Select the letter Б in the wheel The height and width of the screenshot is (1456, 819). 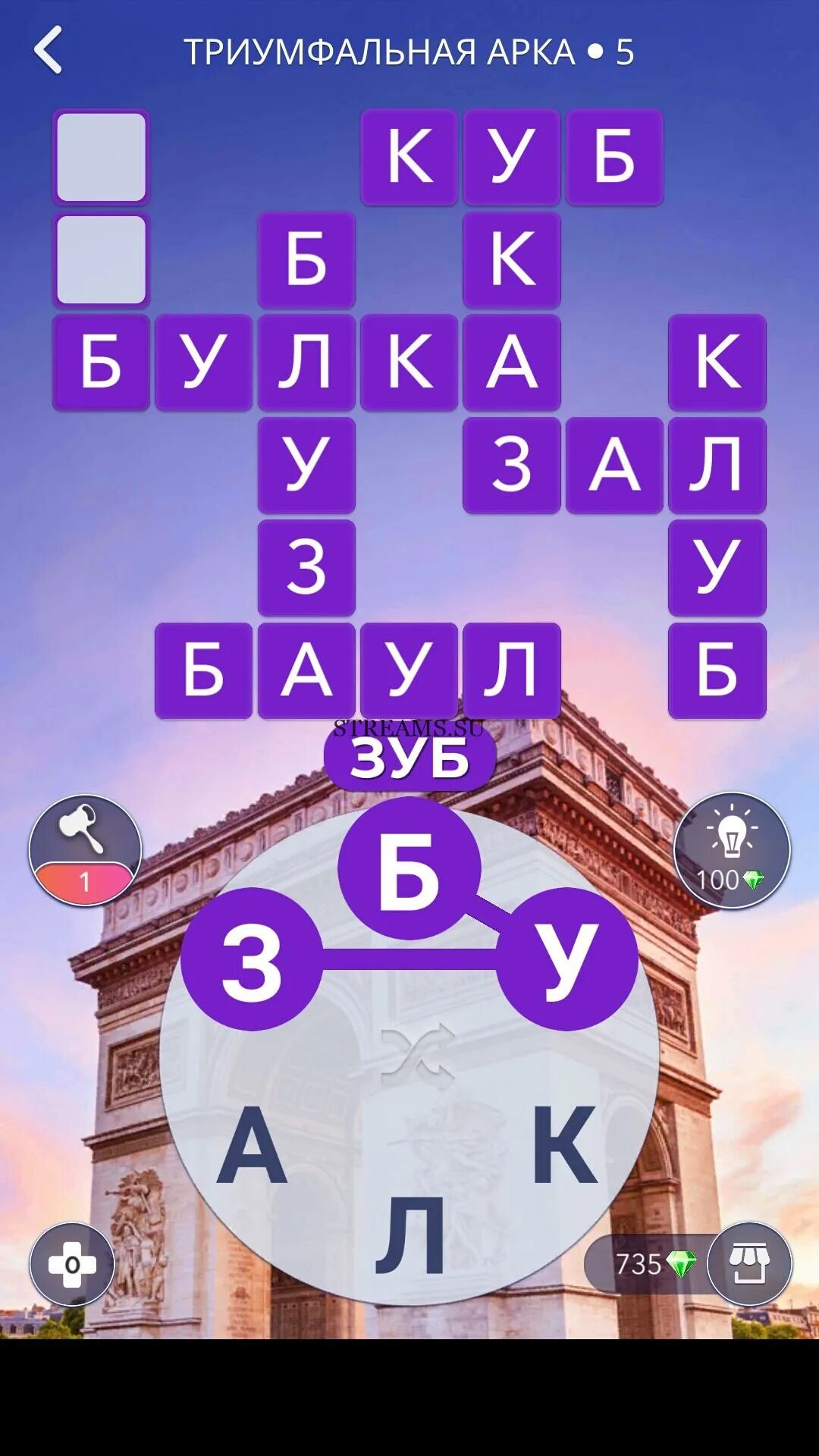click(x=409, y=868)
